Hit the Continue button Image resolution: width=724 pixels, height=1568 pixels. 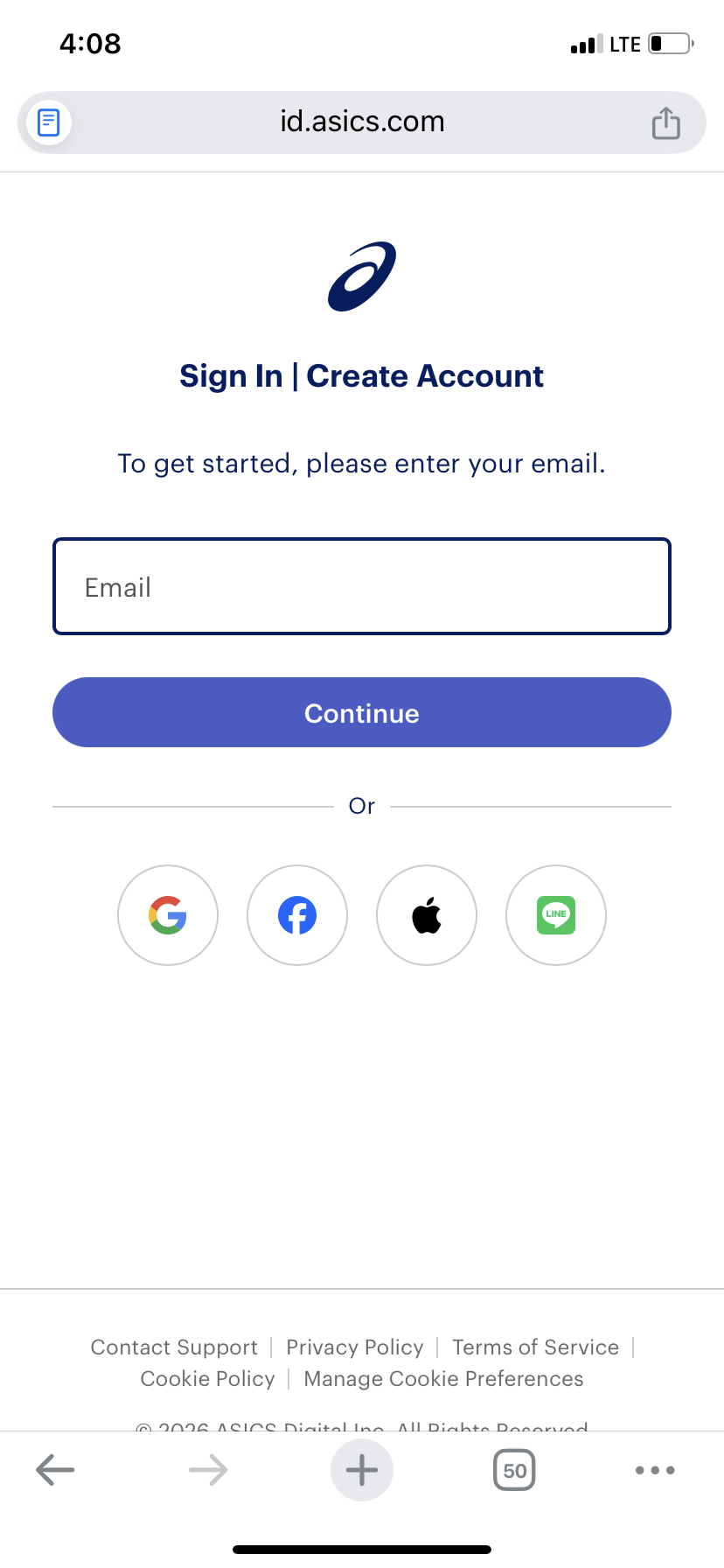click(x=362, y=712)
